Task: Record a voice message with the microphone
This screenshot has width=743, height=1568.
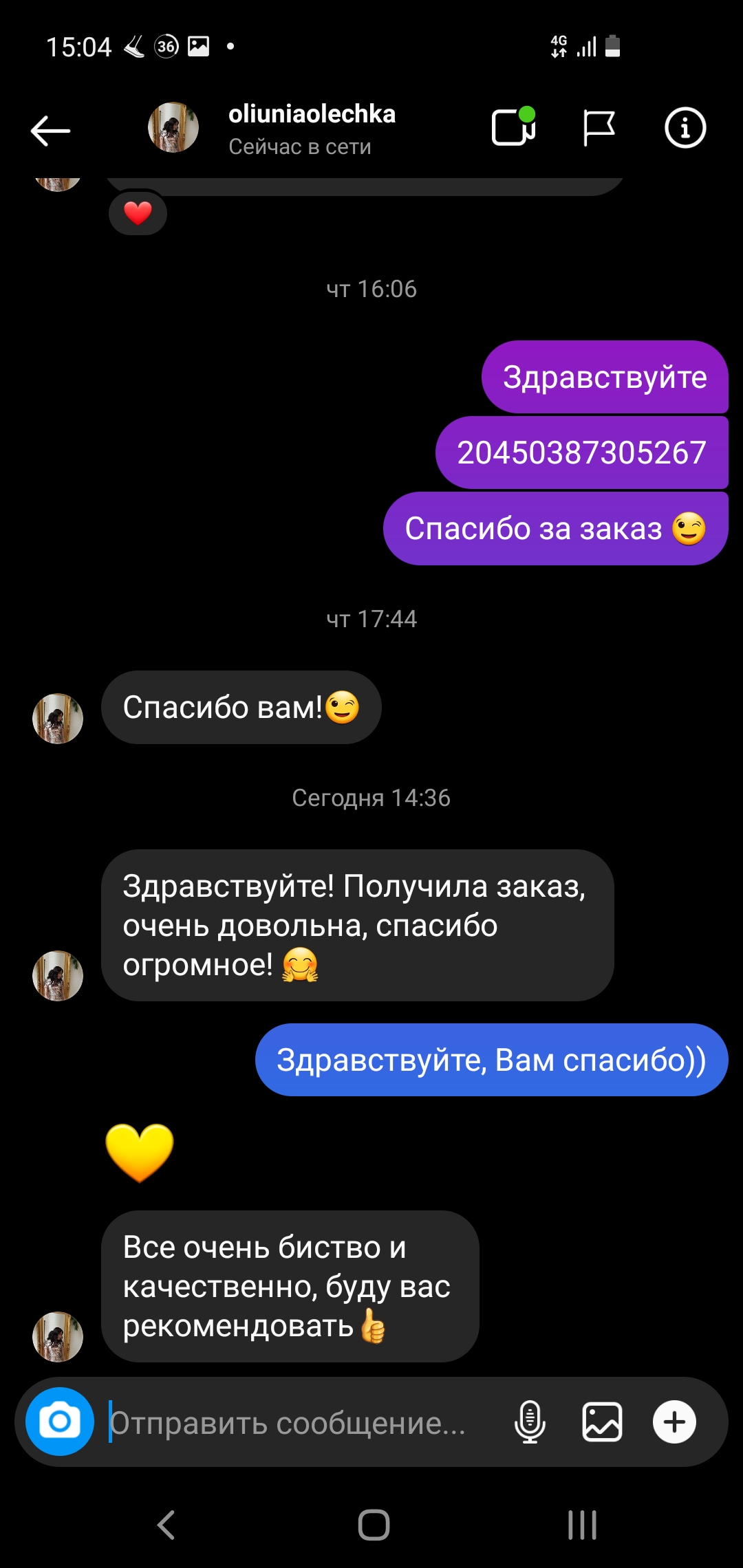Action: coord(530,1422)
